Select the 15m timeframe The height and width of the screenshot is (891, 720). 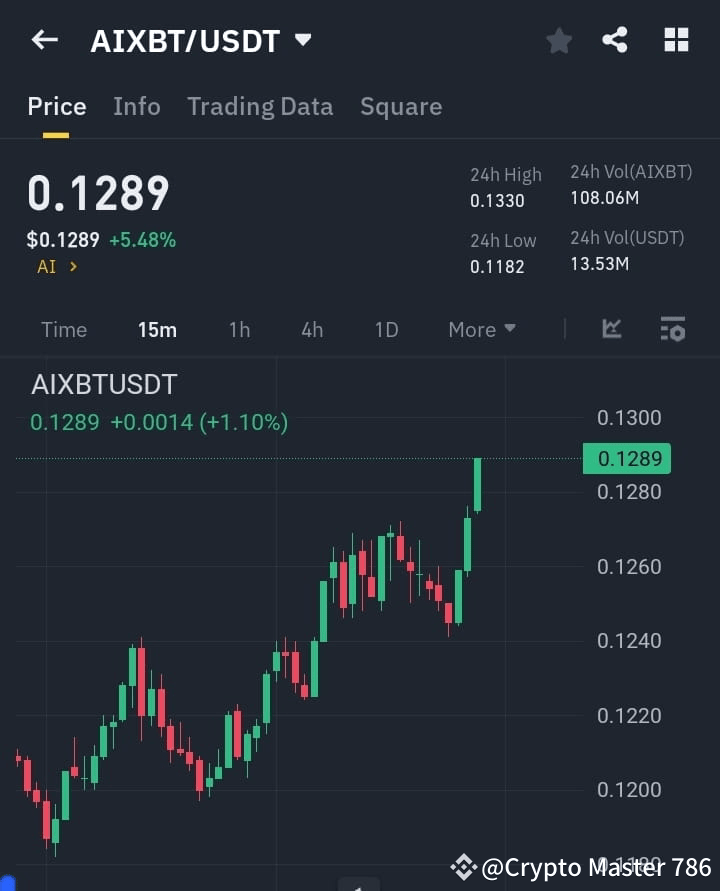pyautogui.click(x=157, y=329)
